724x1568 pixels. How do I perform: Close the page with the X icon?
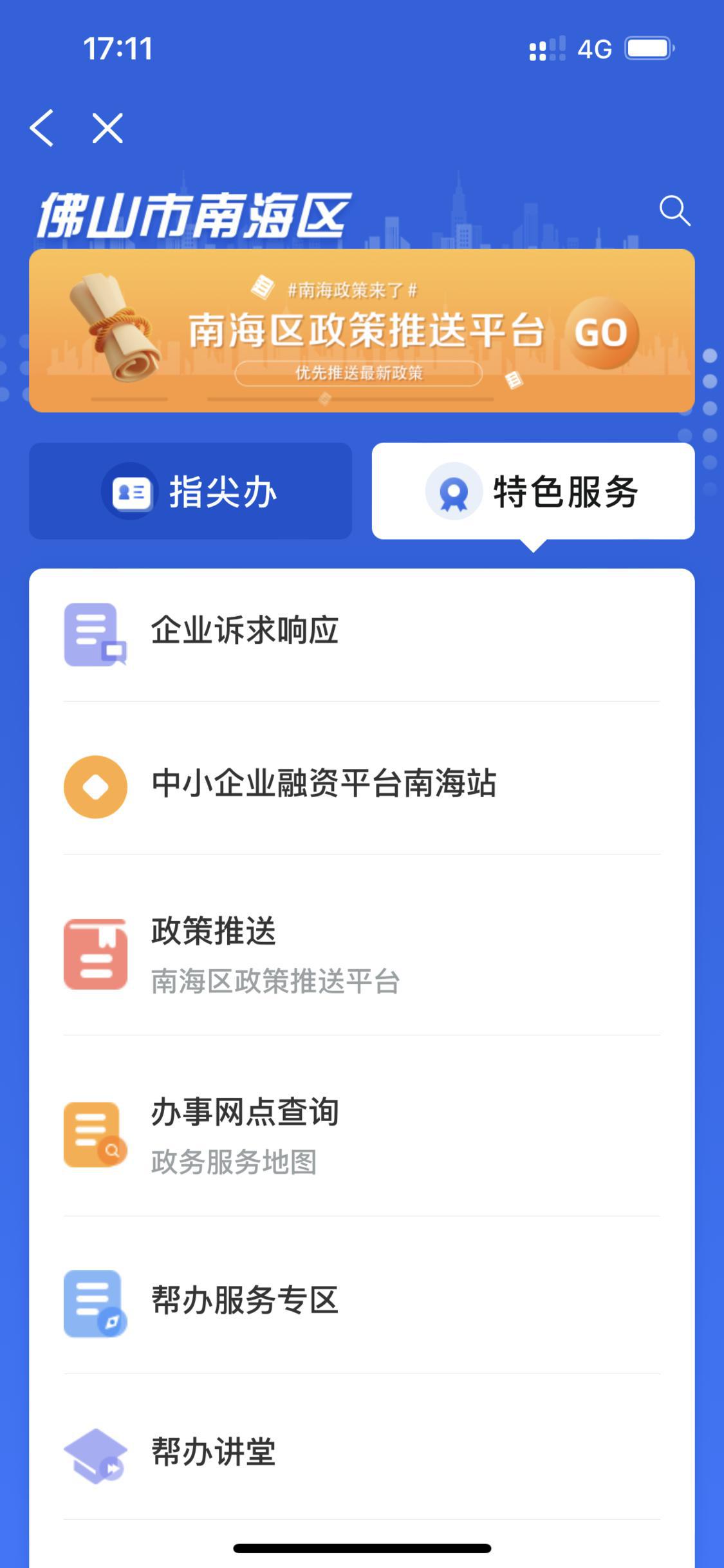(x=107, y=128)
